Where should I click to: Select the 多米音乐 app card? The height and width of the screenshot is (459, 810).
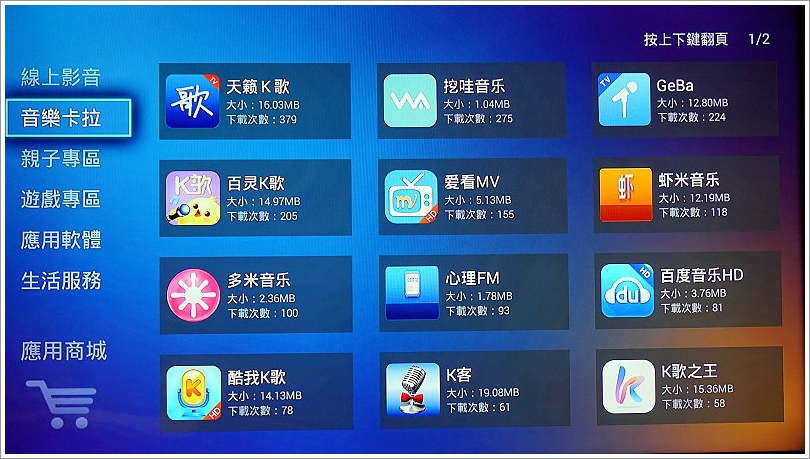point(255,295)
